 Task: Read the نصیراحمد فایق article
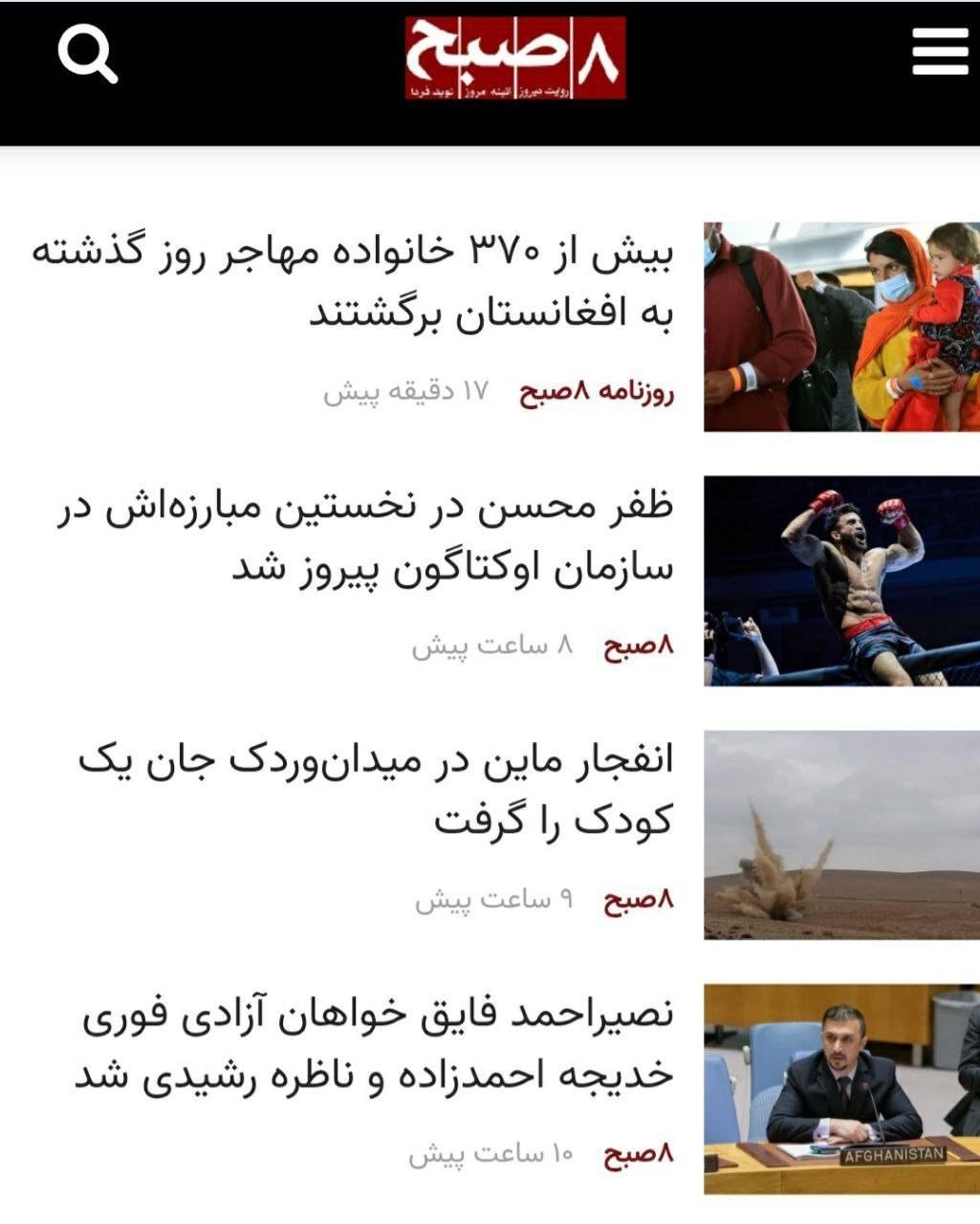click(375, 1044)
